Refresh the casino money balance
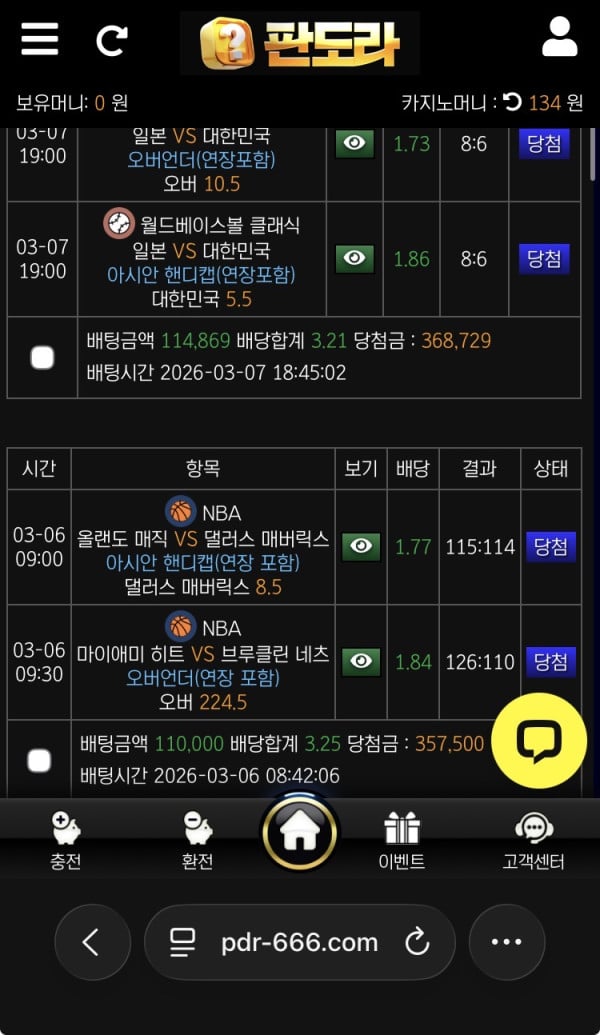The height and width of the screenshot is (1035, 600). click(512, 102)
